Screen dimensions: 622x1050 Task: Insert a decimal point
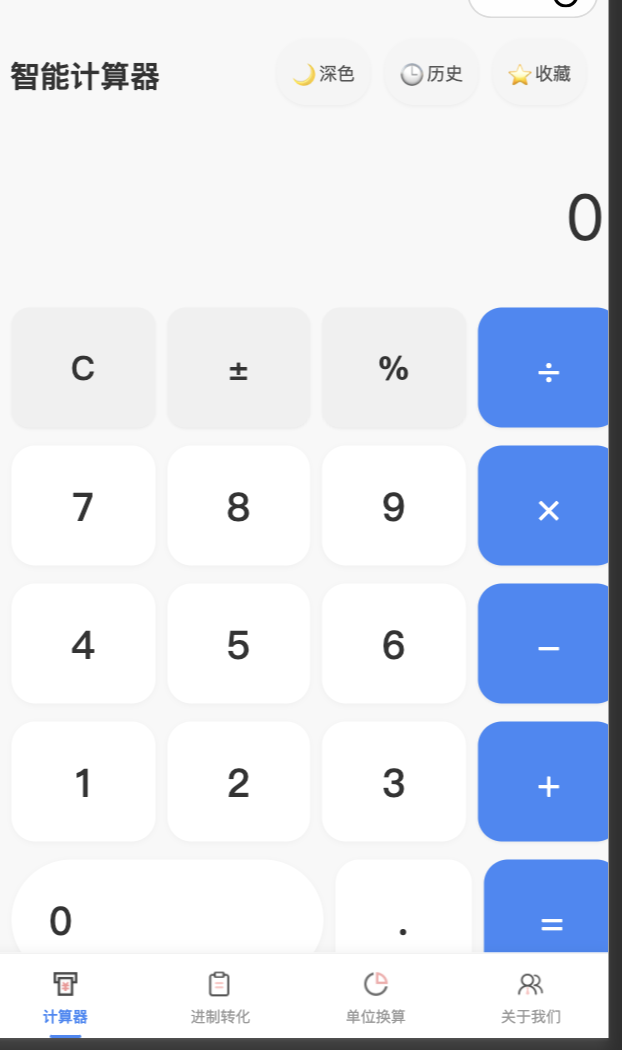tap(403, 910)
